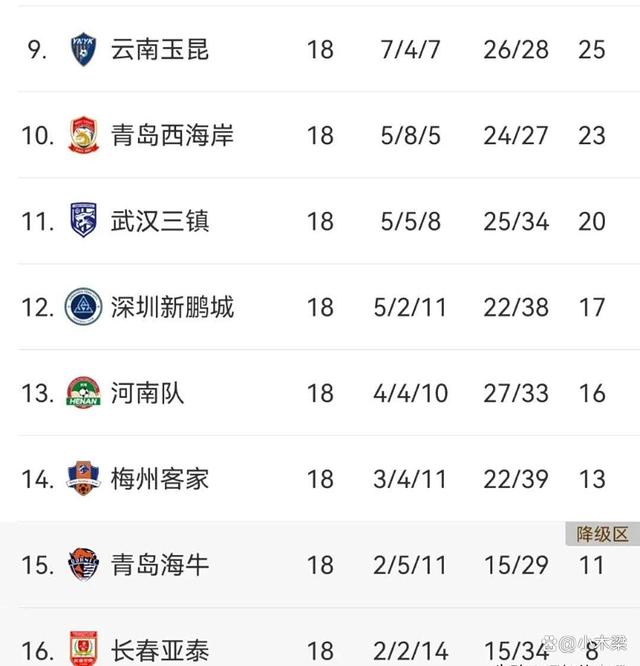
Task: Open the 深圳新鹏城 team row
Action: click(x=172, y=307)
